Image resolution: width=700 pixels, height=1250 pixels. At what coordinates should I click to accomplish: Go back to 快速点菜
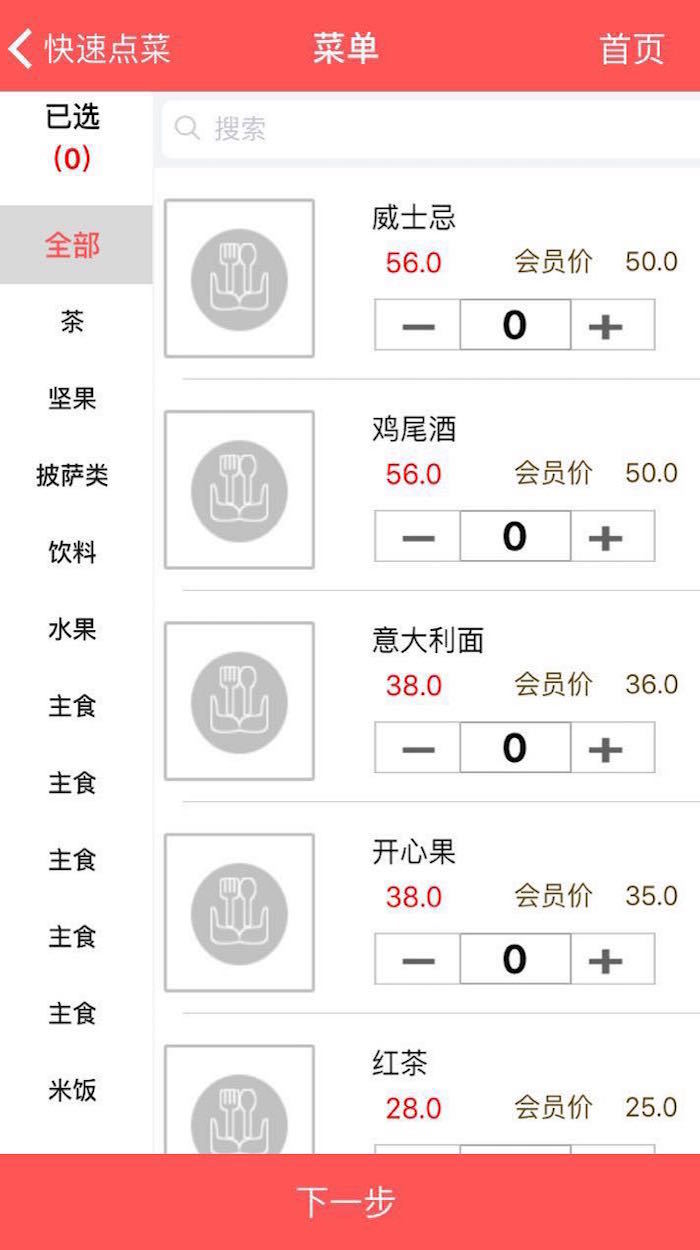(89, 48)
